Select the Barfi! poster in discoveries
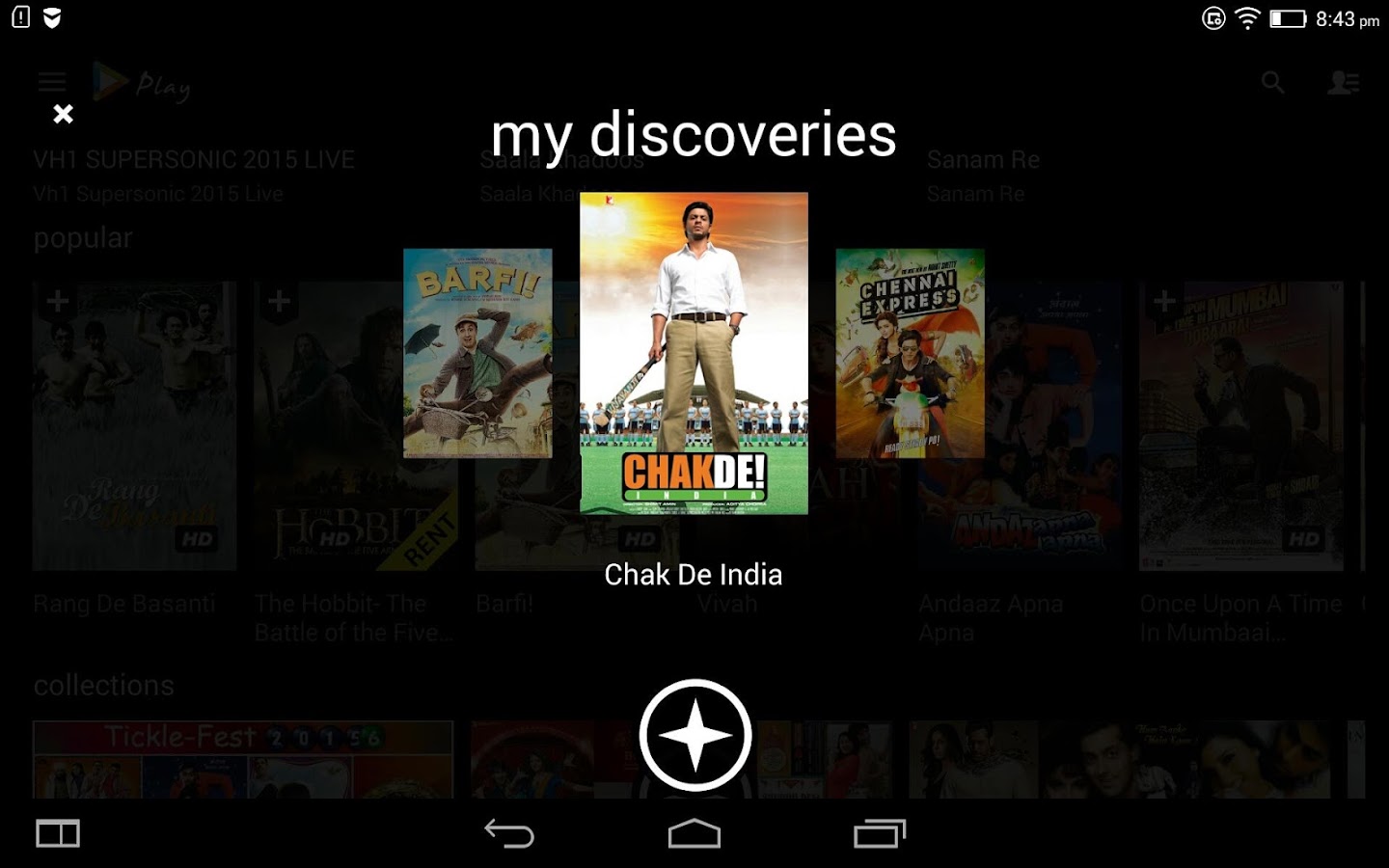 click(x=477, y=353)
